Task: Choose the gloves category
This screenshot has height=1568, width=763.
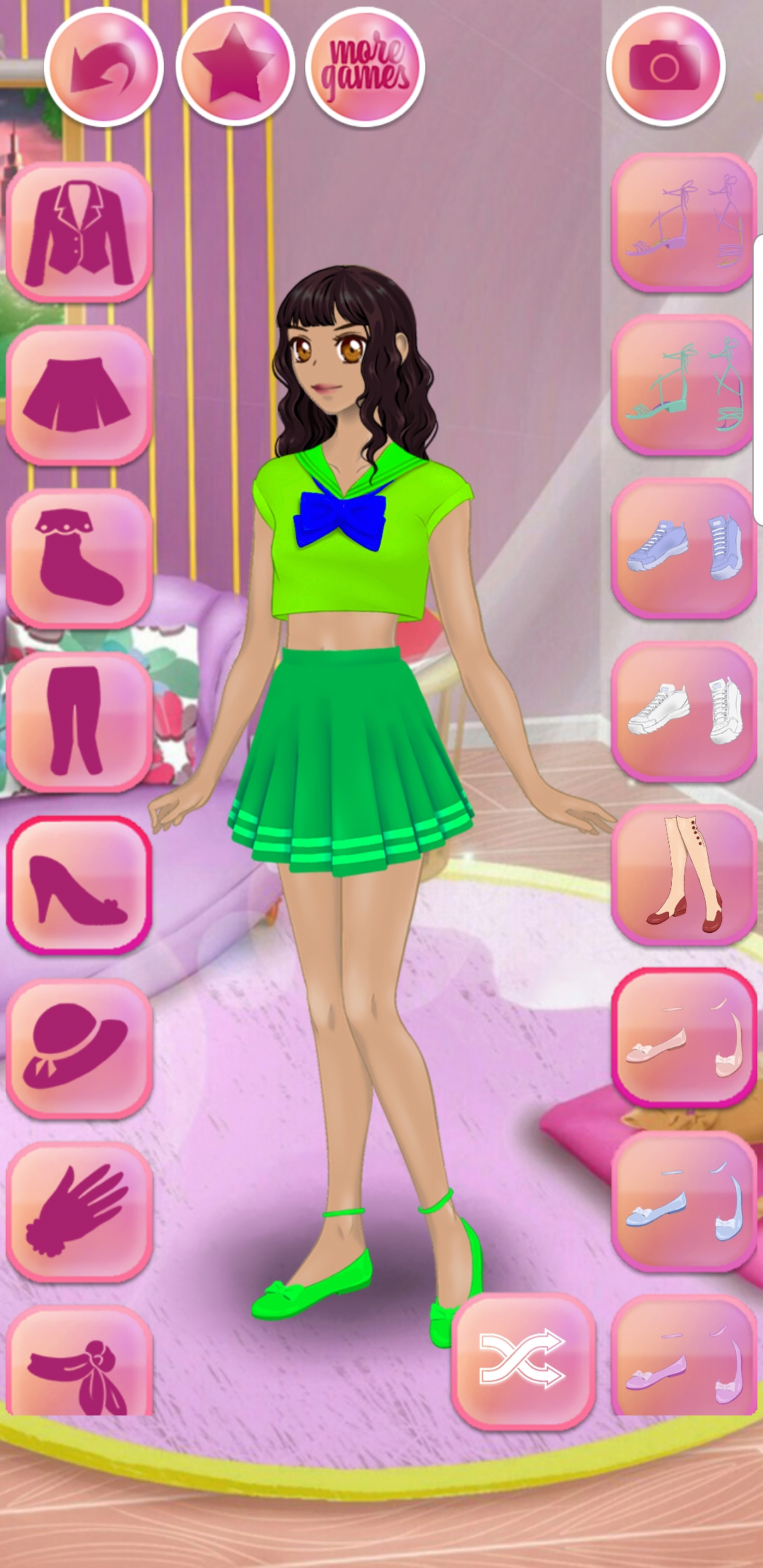Action: tap(79, 1211)
